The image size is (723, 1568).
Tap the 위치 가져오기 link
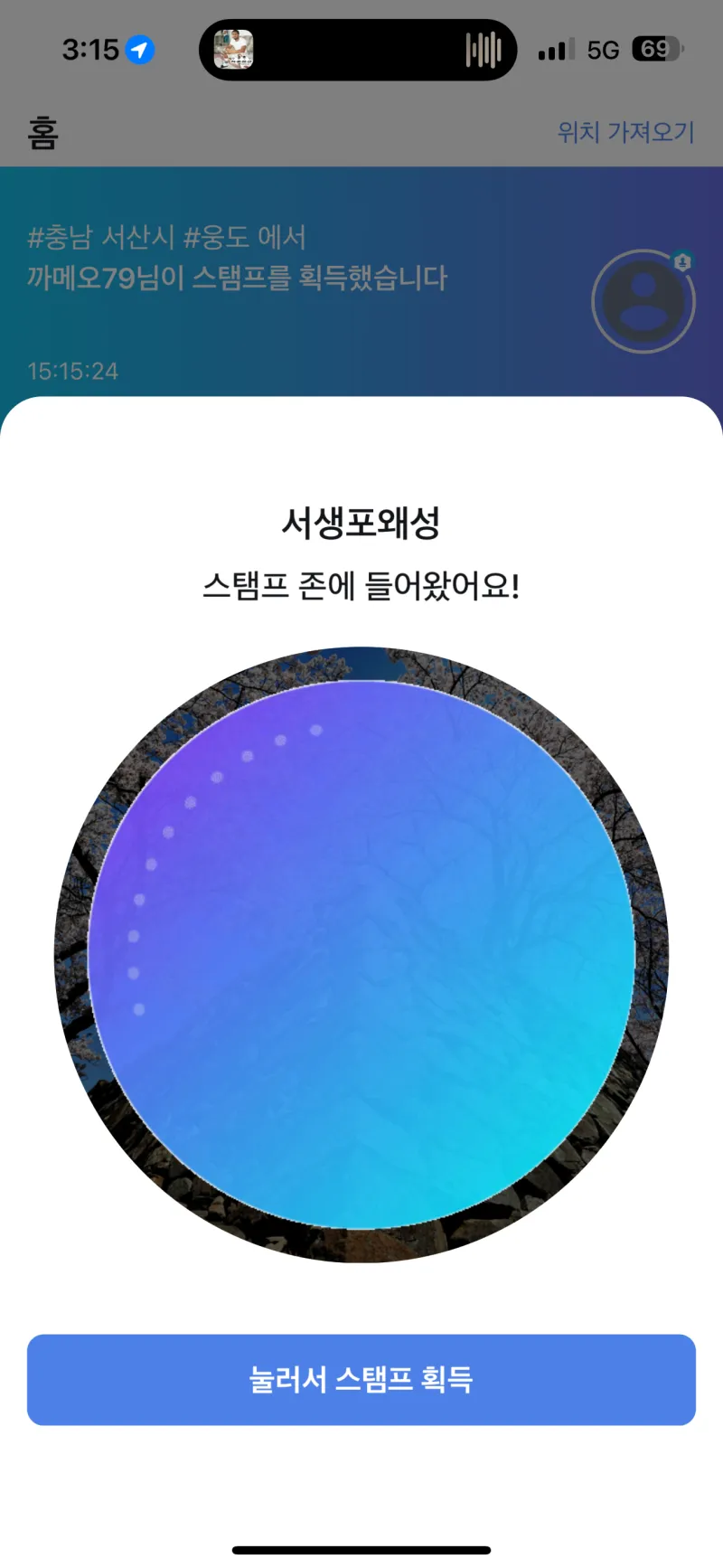pyautogui.click(x=625, y=132)
